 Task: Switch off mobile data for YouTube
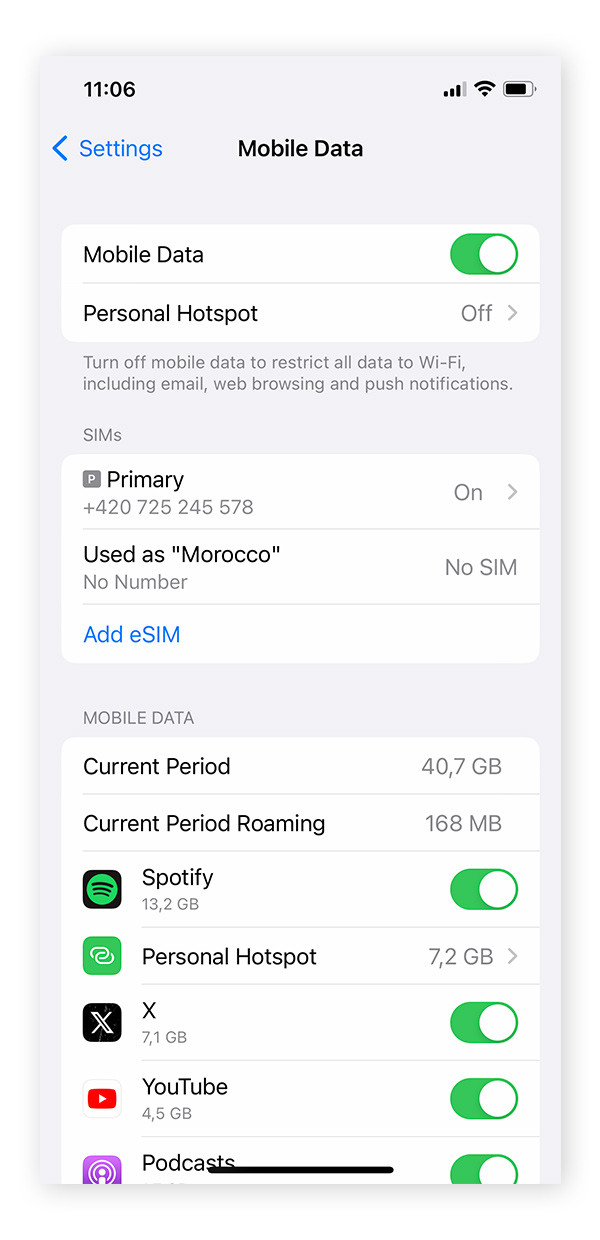(x=484, y=1099)
